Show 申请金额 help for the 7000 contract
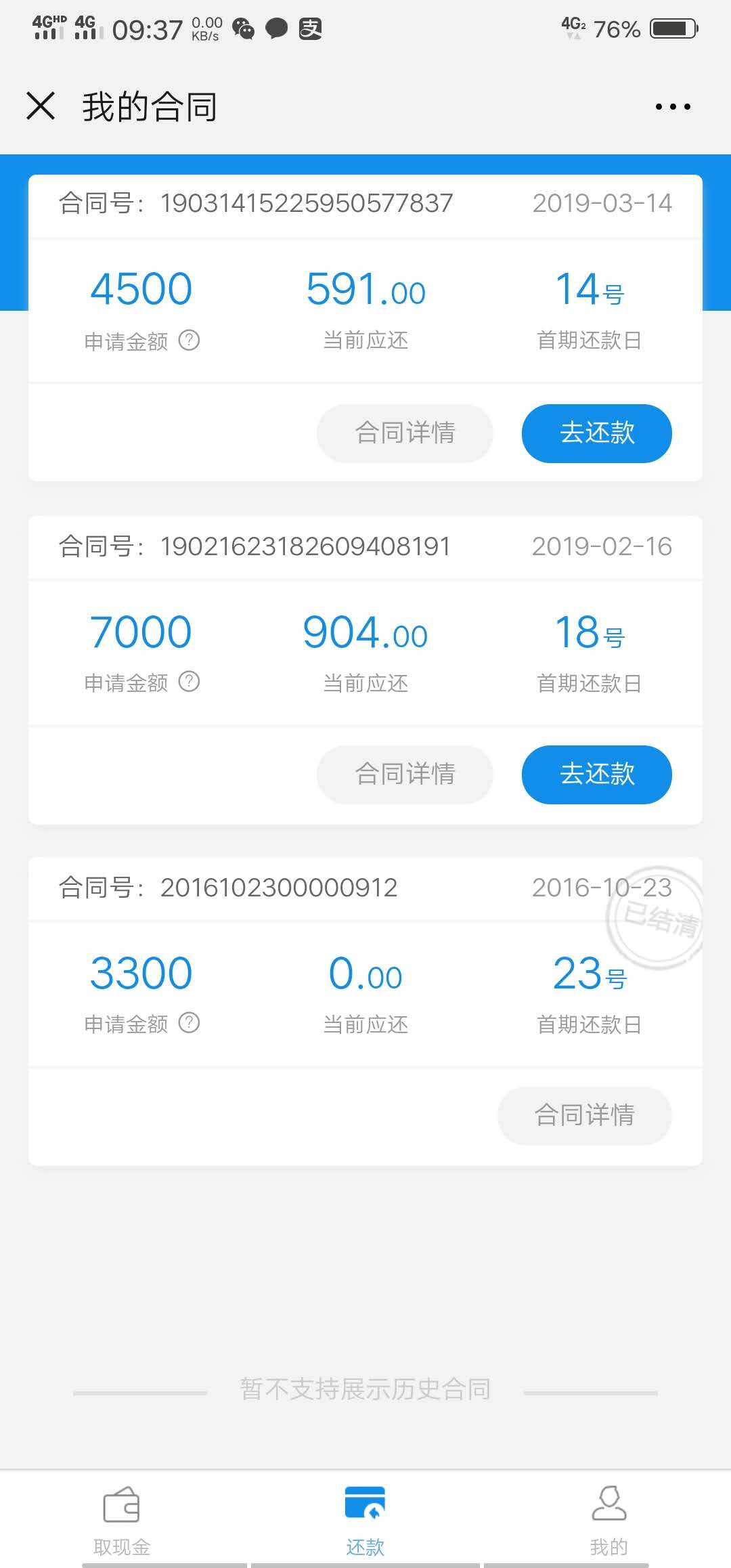Image resolution: width=731 pixels, height=1568 pixels. pos(189,681)
